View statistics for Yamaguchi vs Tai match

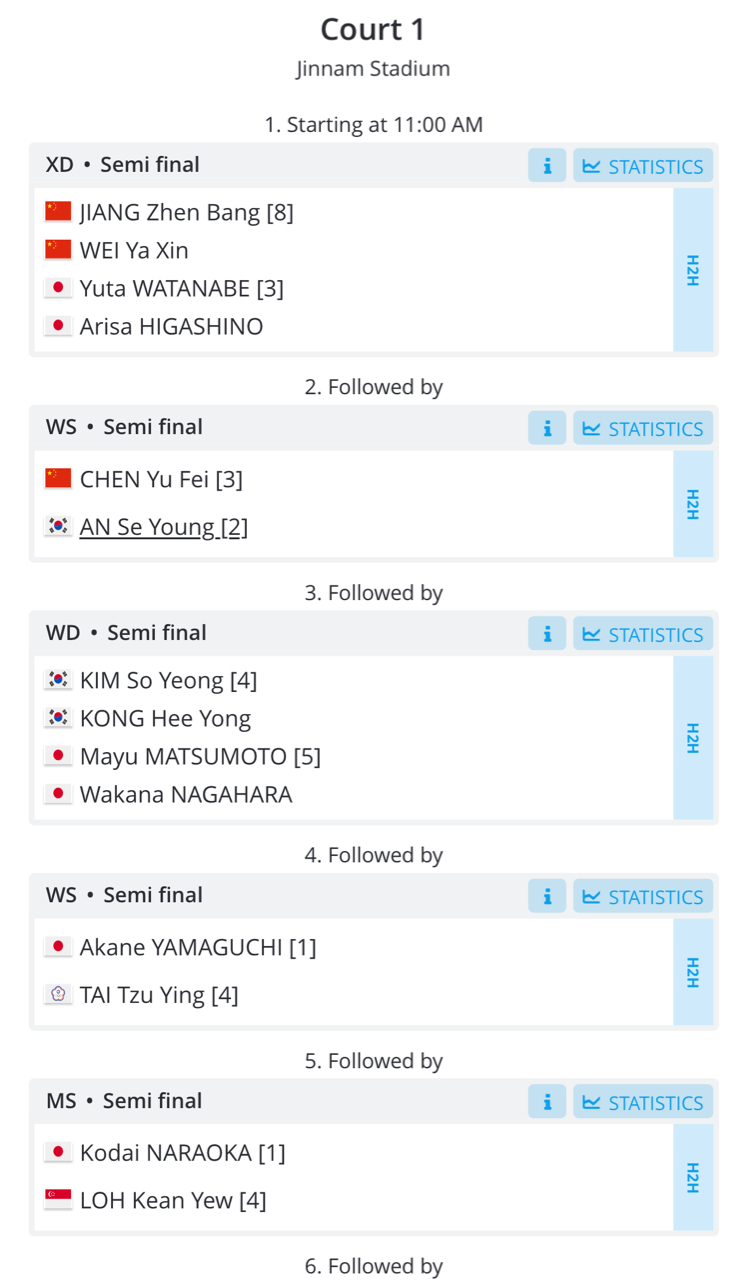(643, 896)
